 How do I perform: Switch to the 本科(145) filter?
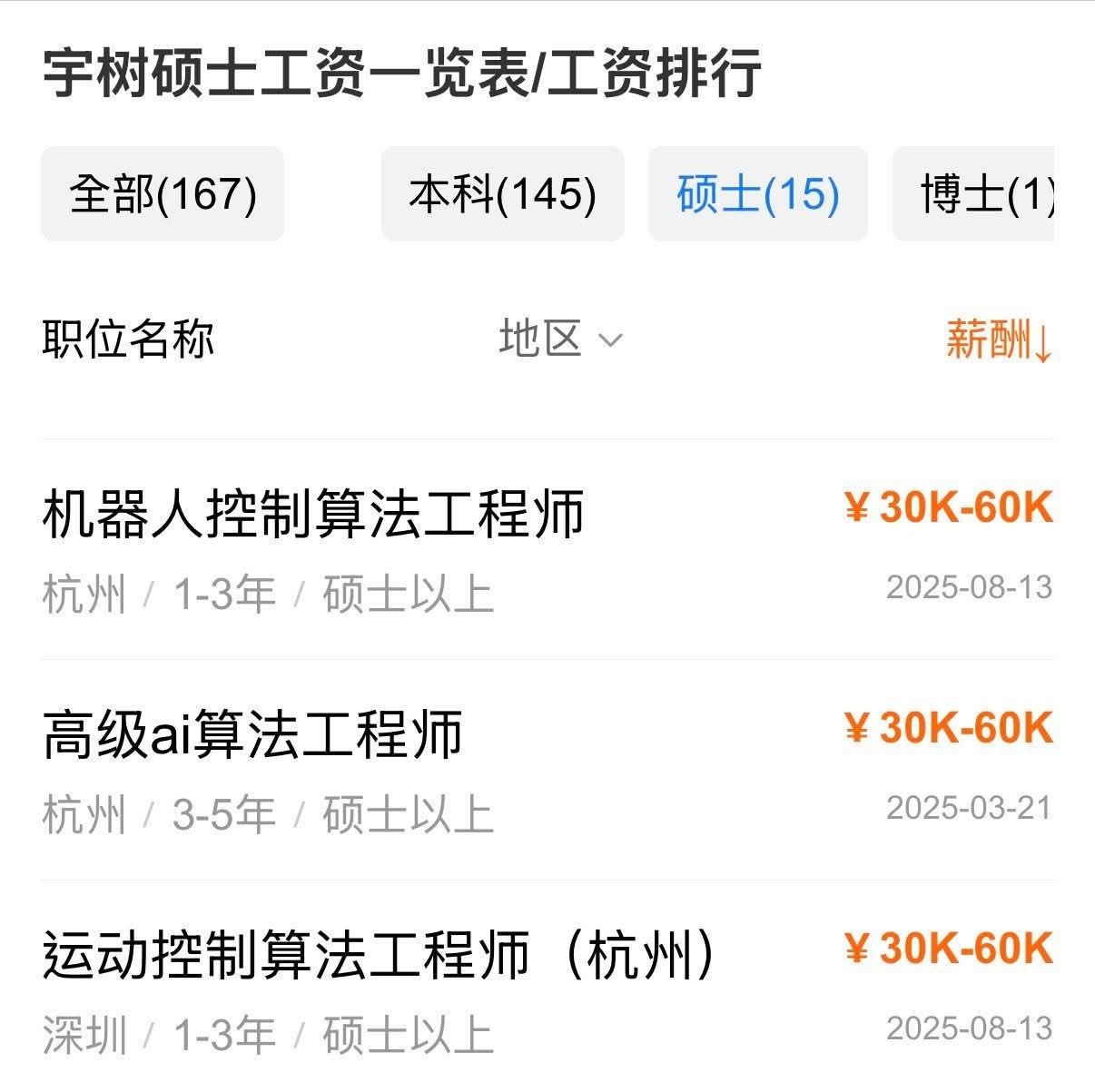(x=502, y=194)
